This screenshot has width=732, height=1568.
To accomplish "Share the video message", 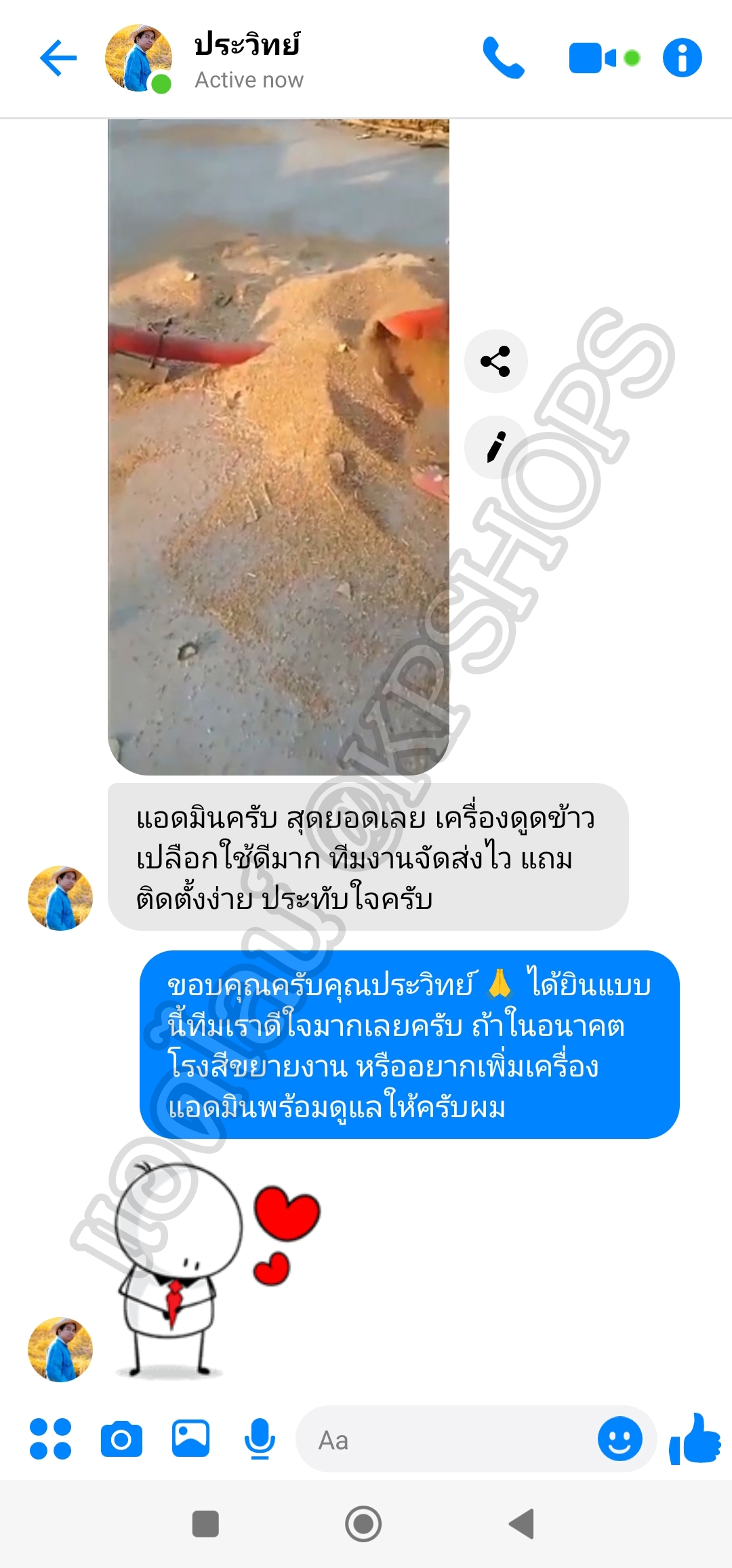I will [x=495, y=361].
